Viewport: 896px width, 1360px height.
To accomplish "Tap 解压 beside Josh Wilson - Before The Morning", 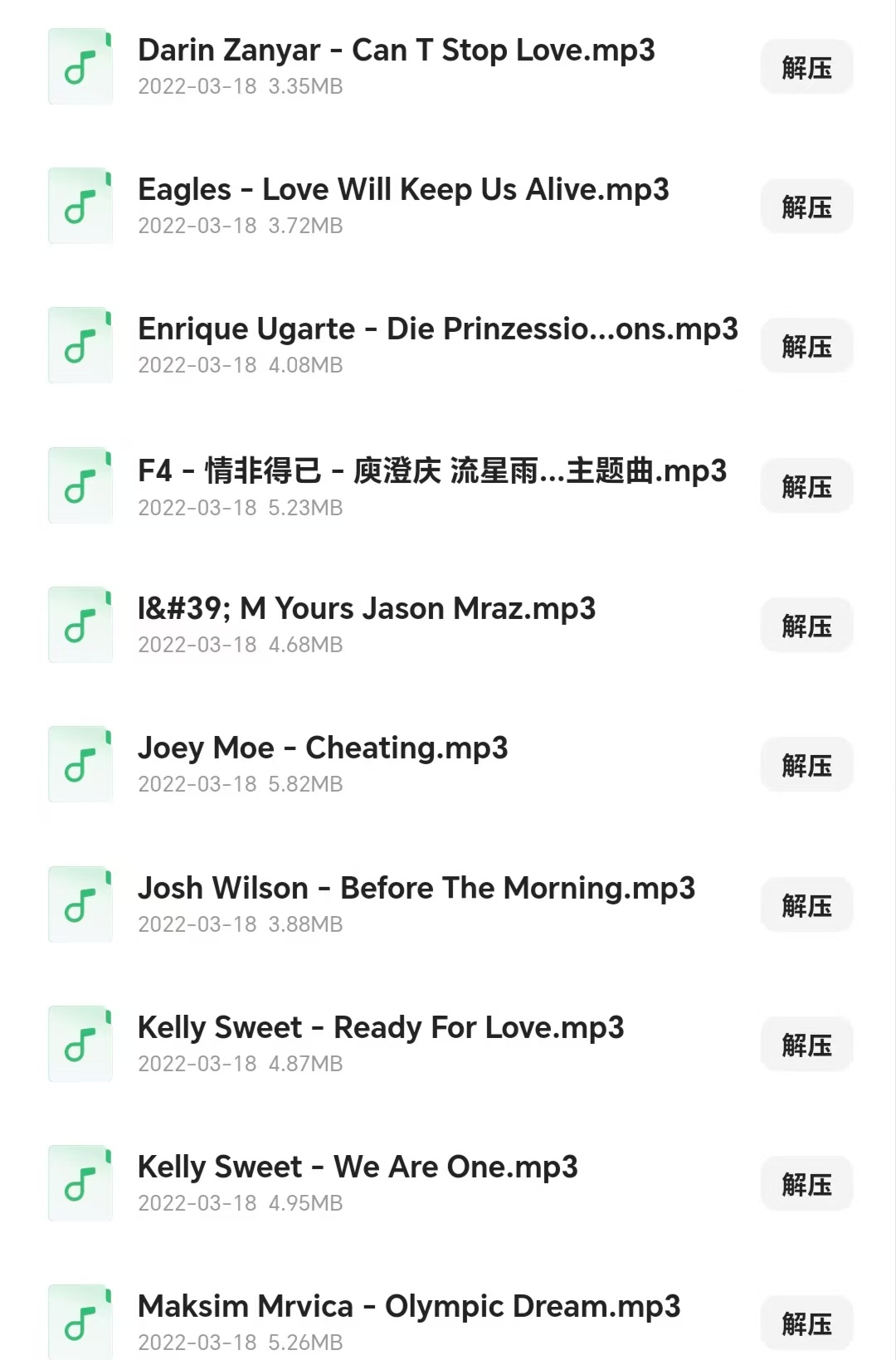I will tap(806, 905).
